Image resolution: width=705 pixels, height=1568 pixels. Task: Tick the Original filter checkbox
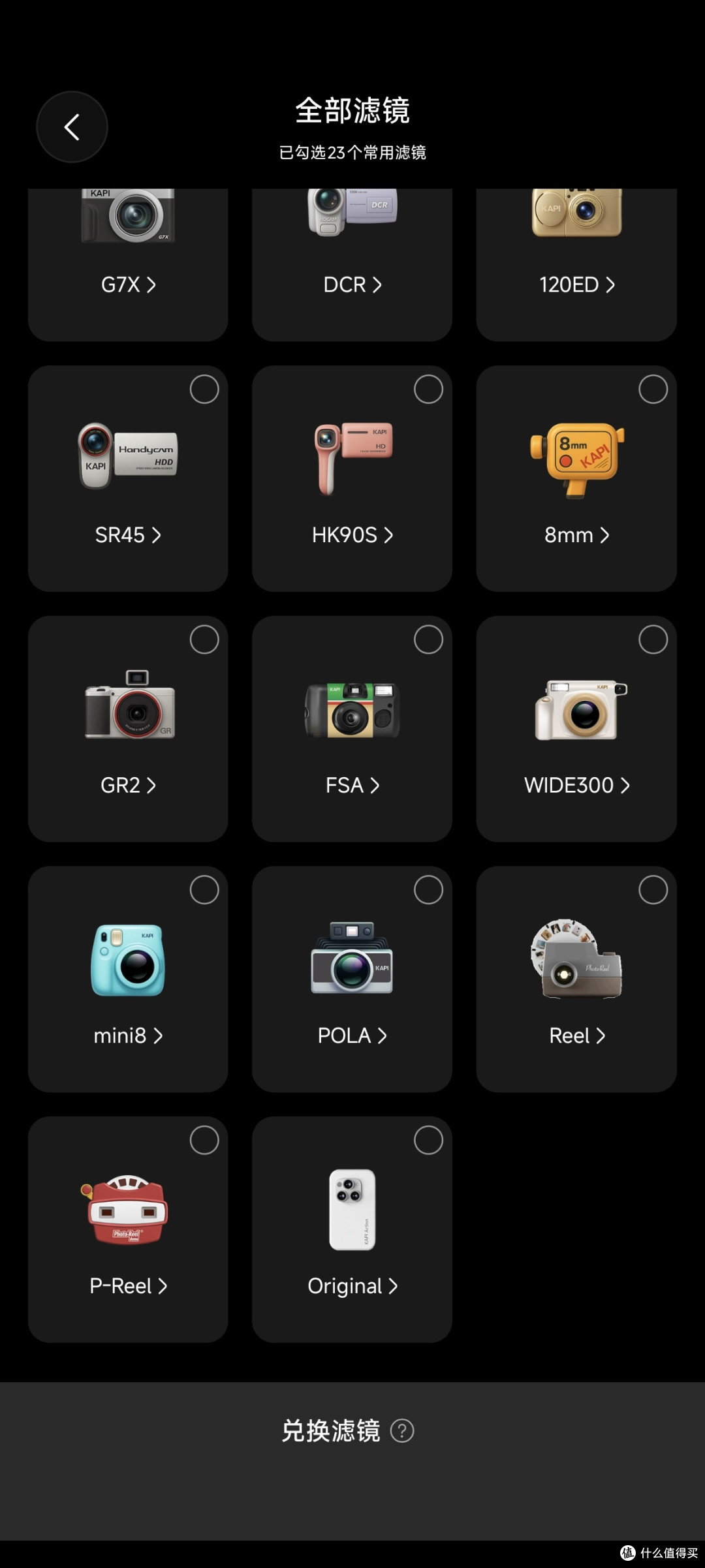pyautogui.click(x=428, y=1140)
